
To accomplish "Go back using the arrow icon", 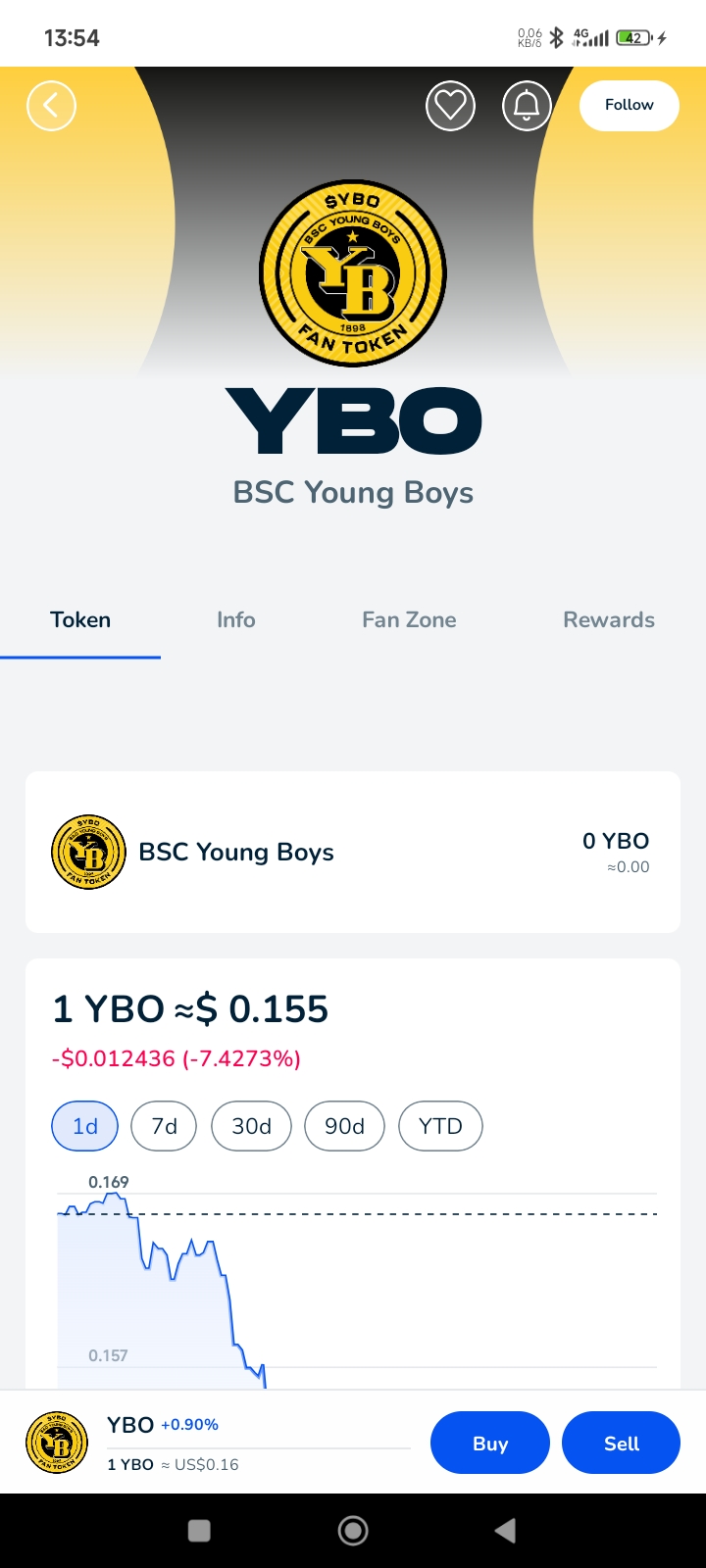I will click(x=51, y=106).
